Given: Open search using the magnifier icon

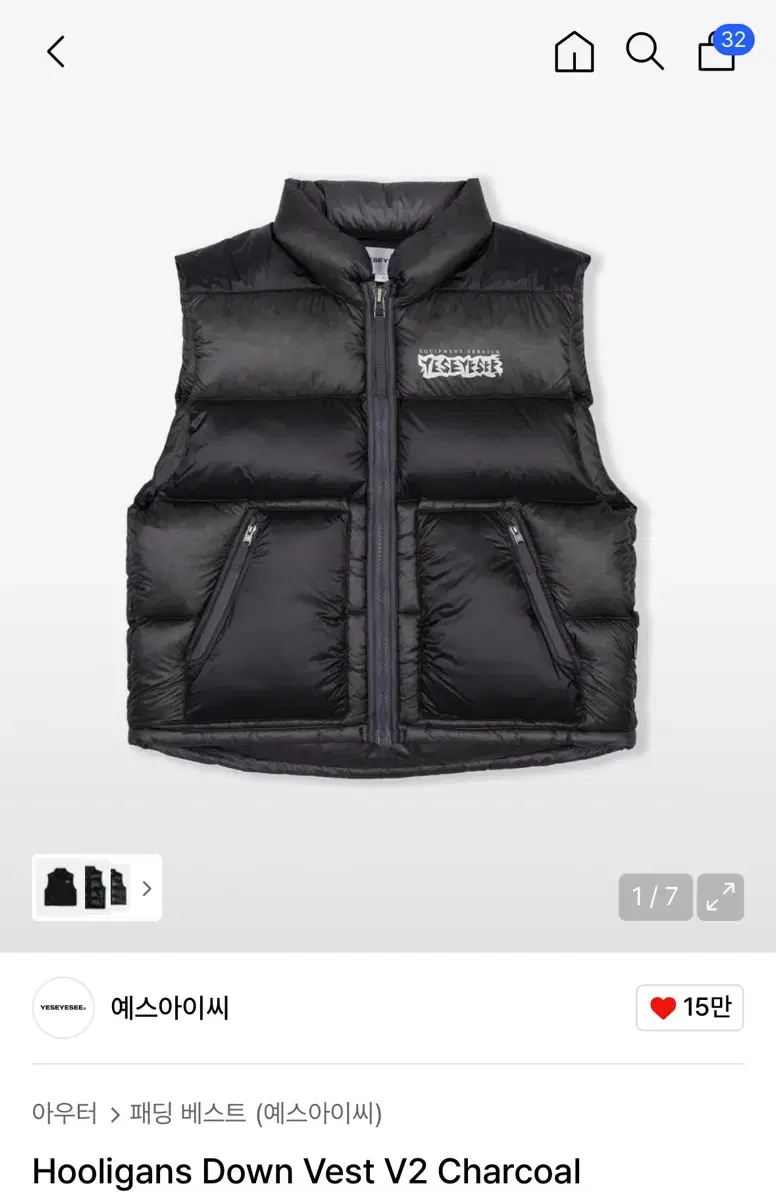Looking at the screenshot, I should click(x=645, y=52).
